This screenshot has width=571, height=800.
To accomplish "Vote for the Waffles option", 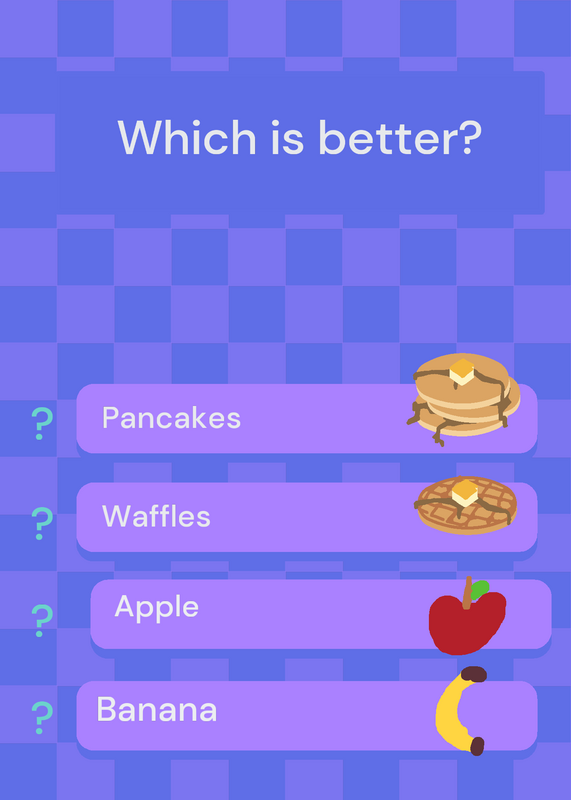I will point(307,517).
